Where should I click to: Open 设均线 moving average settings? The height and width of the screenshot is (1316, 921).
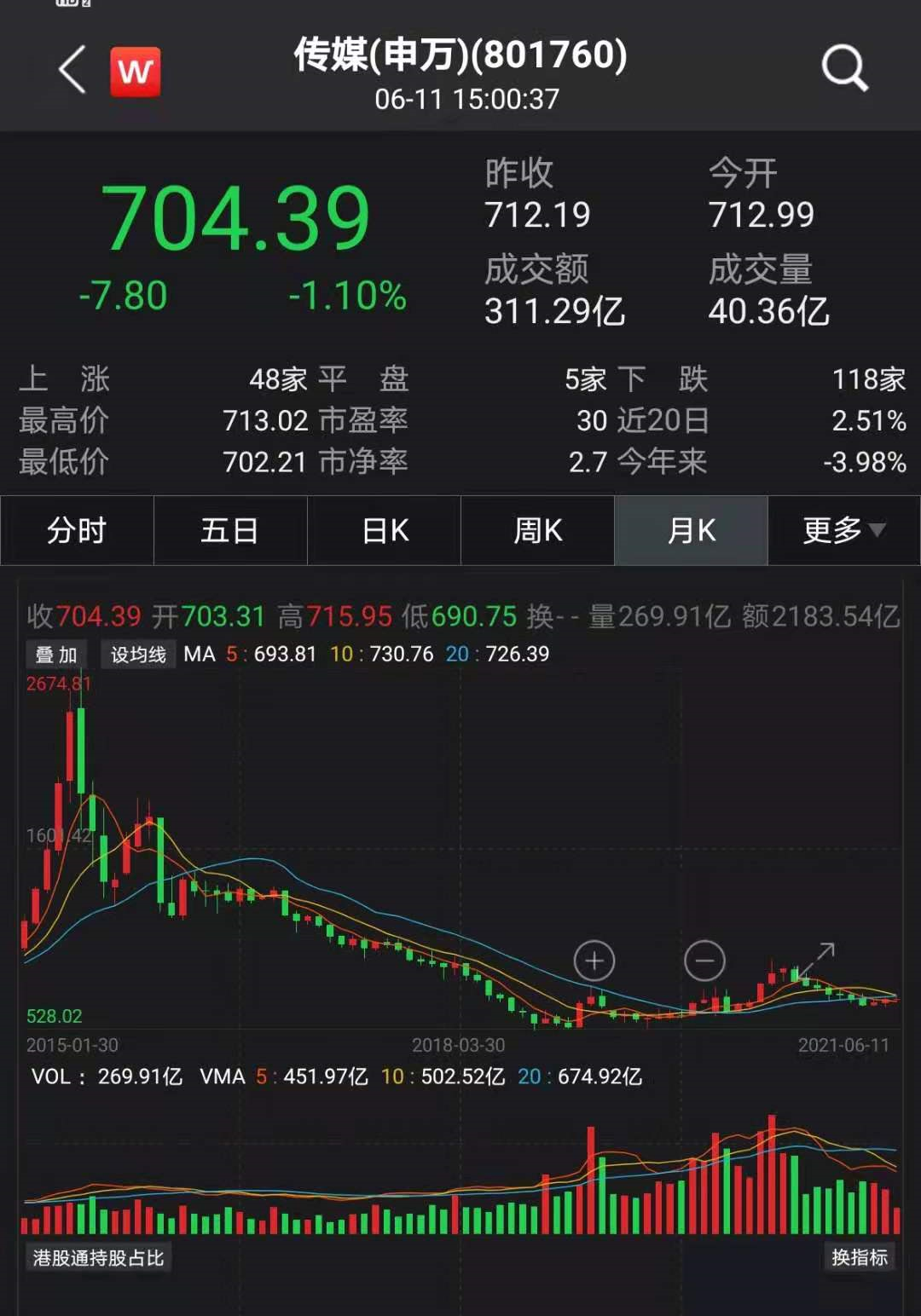tap(138, 655)
